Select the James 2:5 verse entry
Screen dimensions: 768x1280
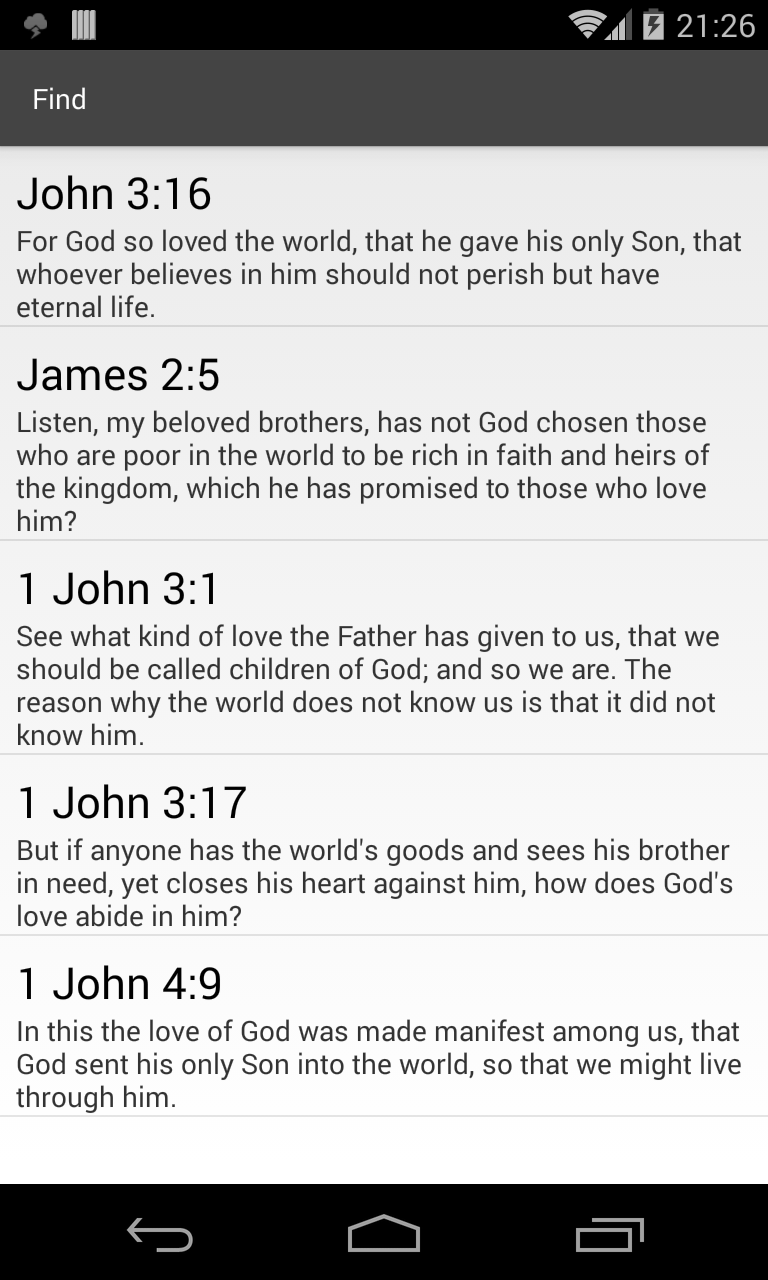(384, 437)
